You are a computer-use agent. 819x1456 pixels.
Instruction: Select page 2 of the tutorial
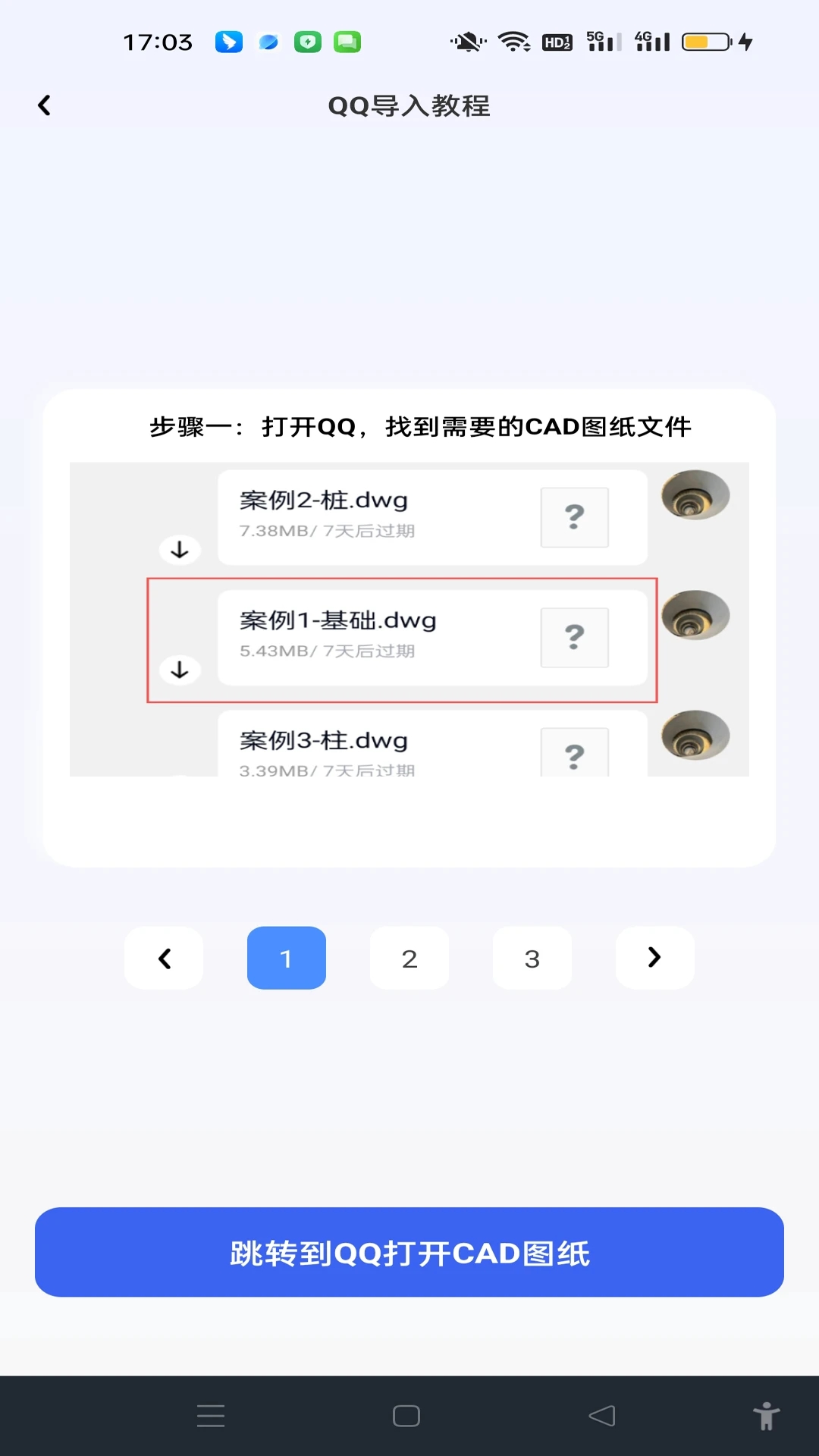409,958
